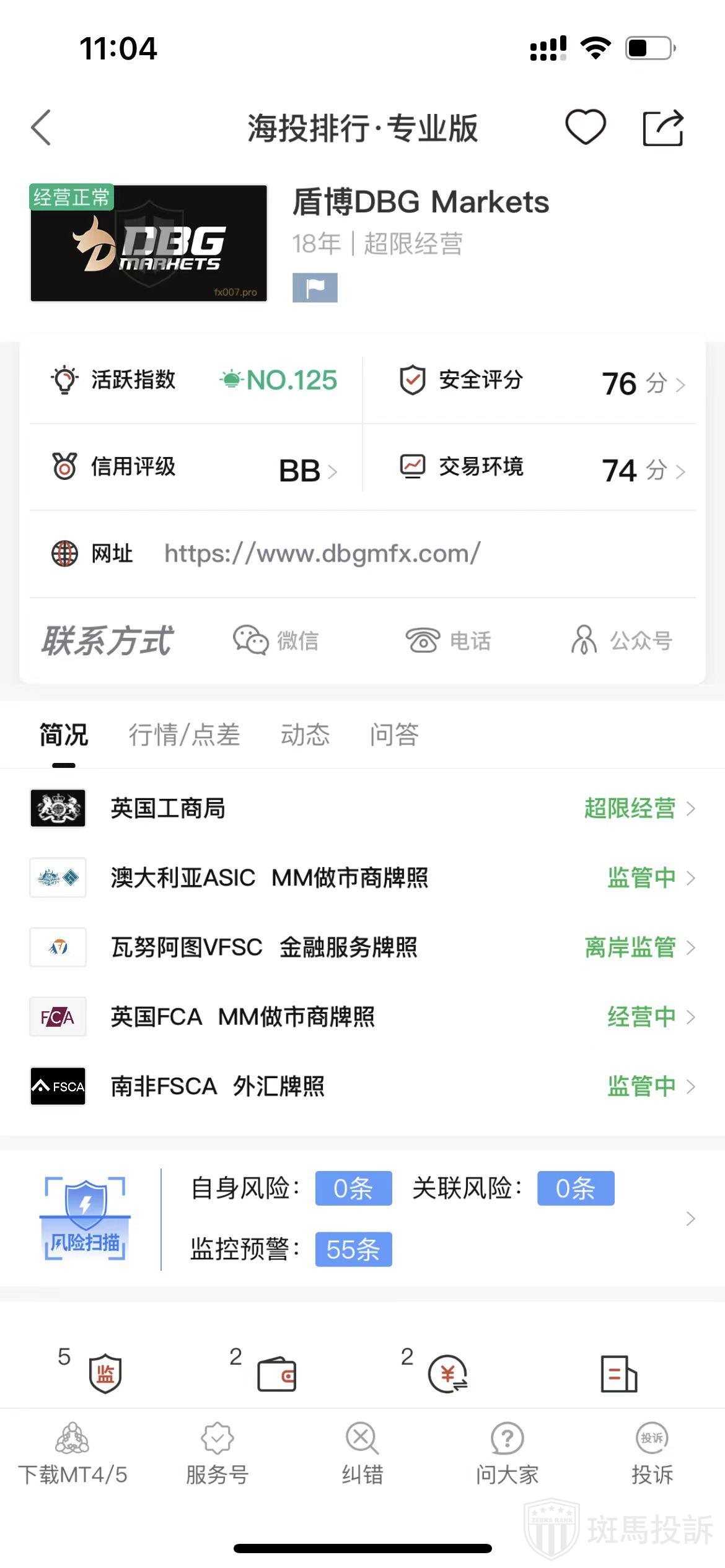This screenshot has height=1568, width=725.
Task: Open the 瓦努阿图VFSC license row
Action: pos(362,947)
